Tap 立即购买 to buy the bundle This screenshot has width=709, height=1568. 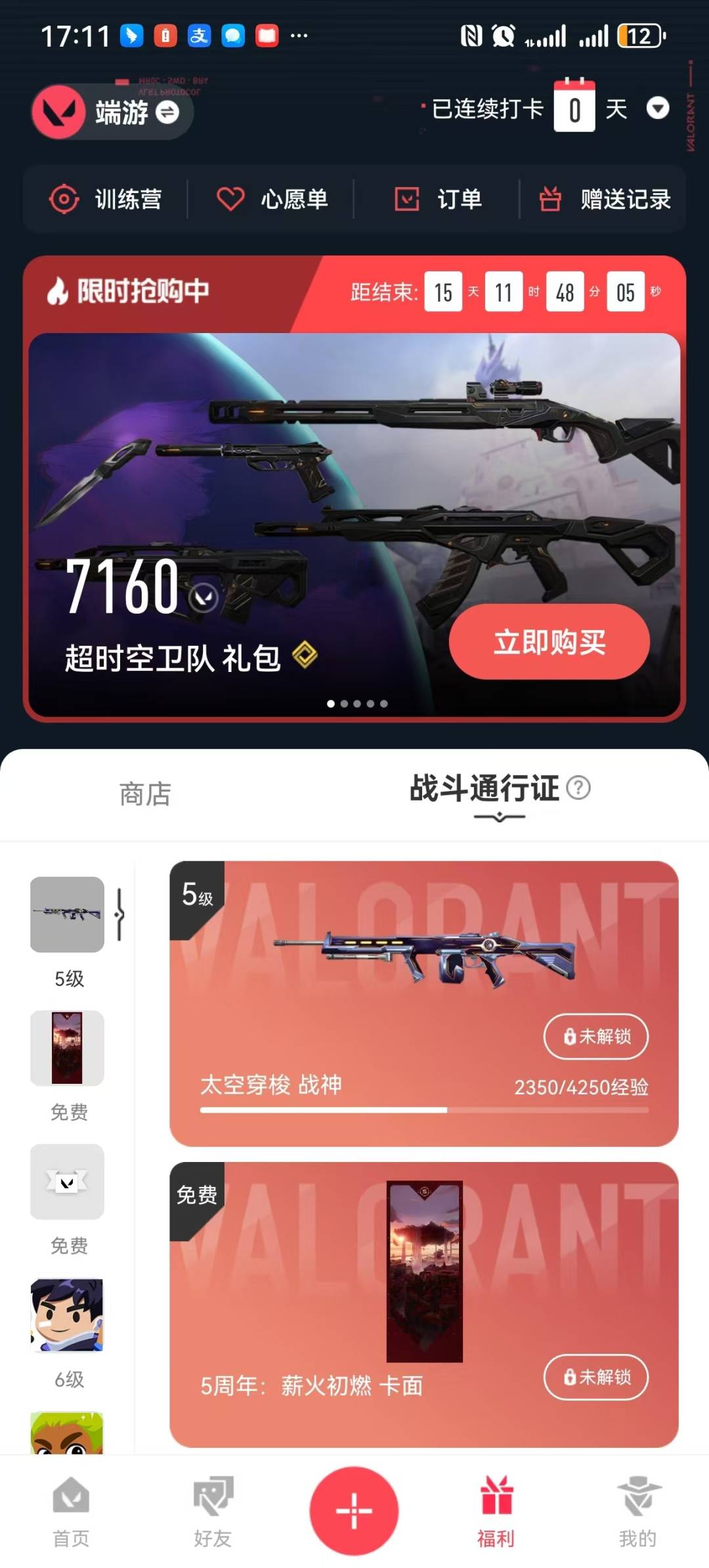click(x=549, y=642)
